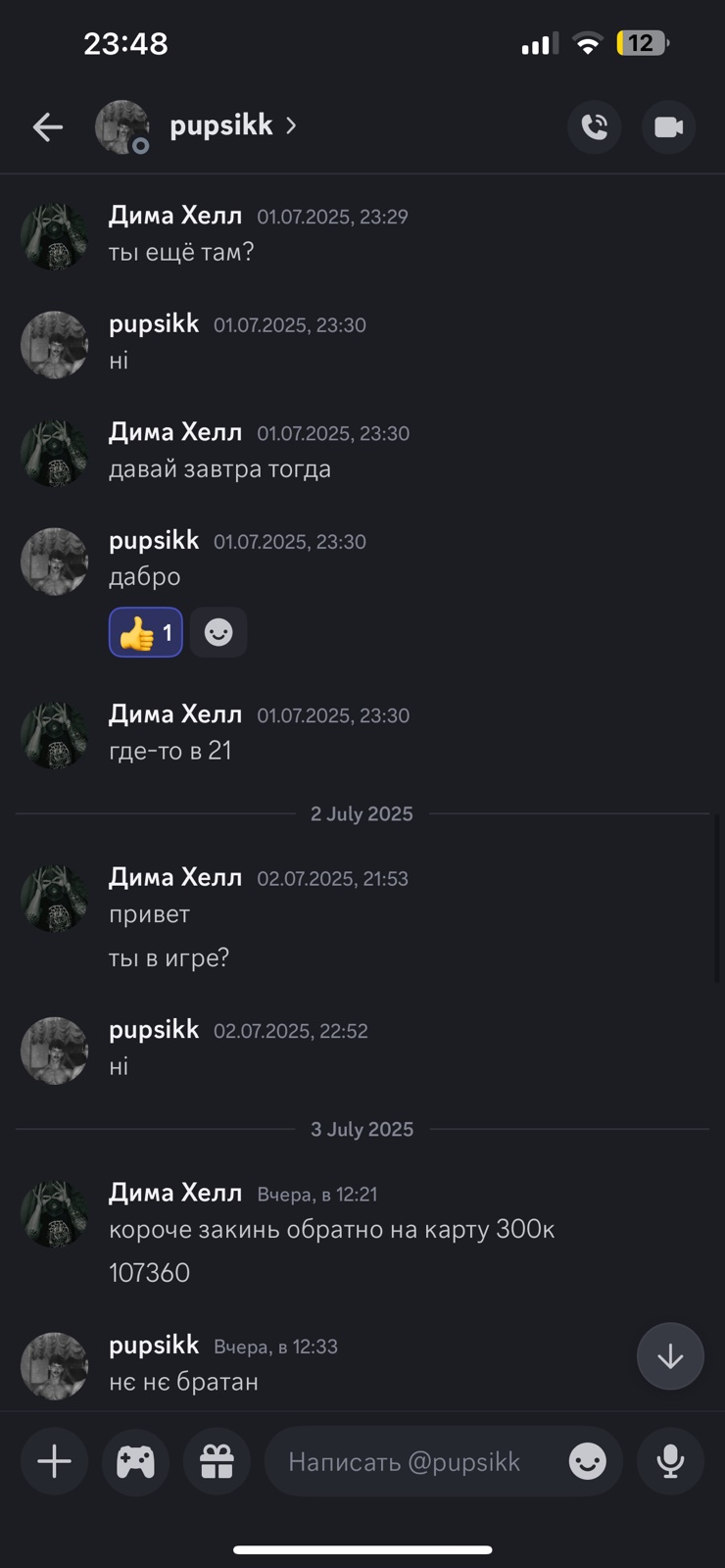The image size is (725, 1568).
Task: Start a video call with pupsikk
Action: coord(669,126)
